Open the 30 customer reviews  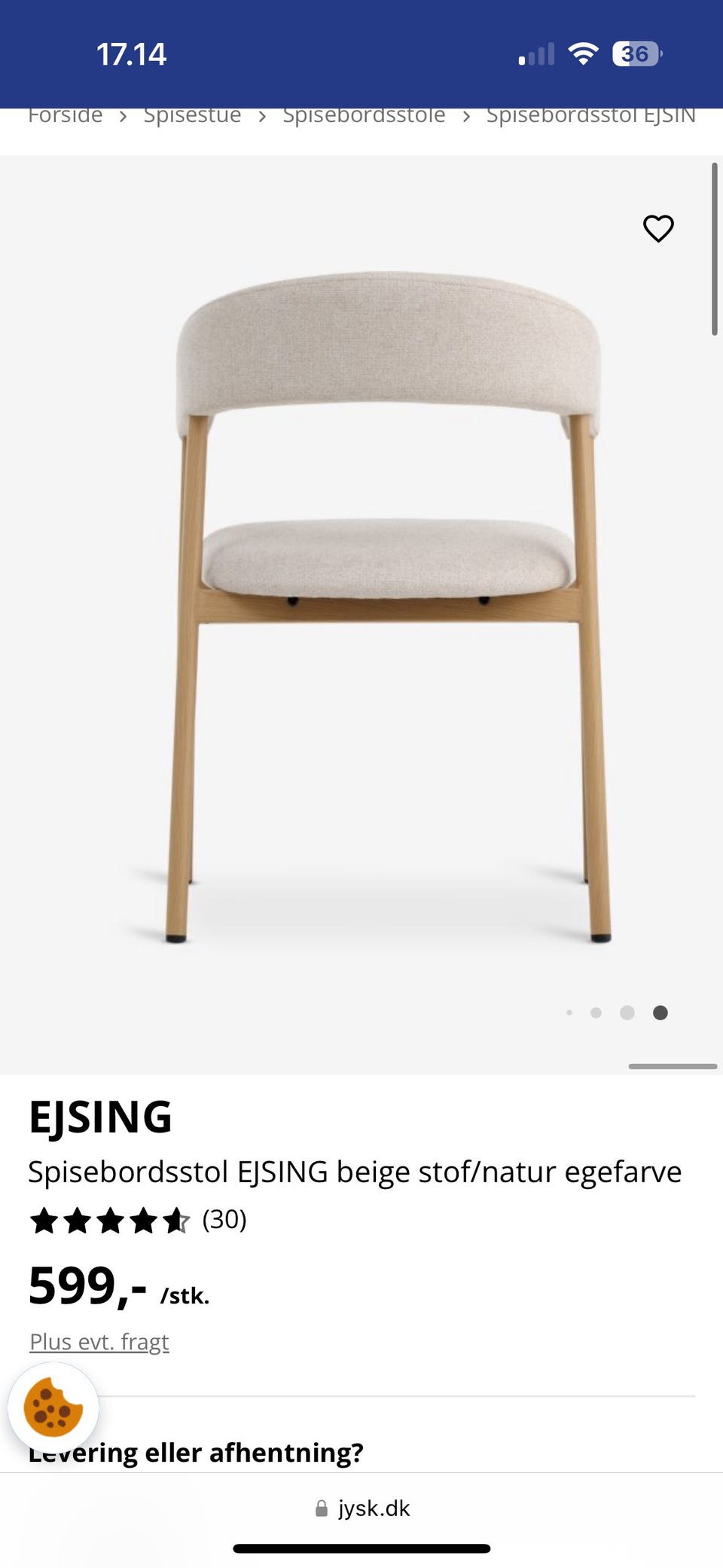point(224,1219)
